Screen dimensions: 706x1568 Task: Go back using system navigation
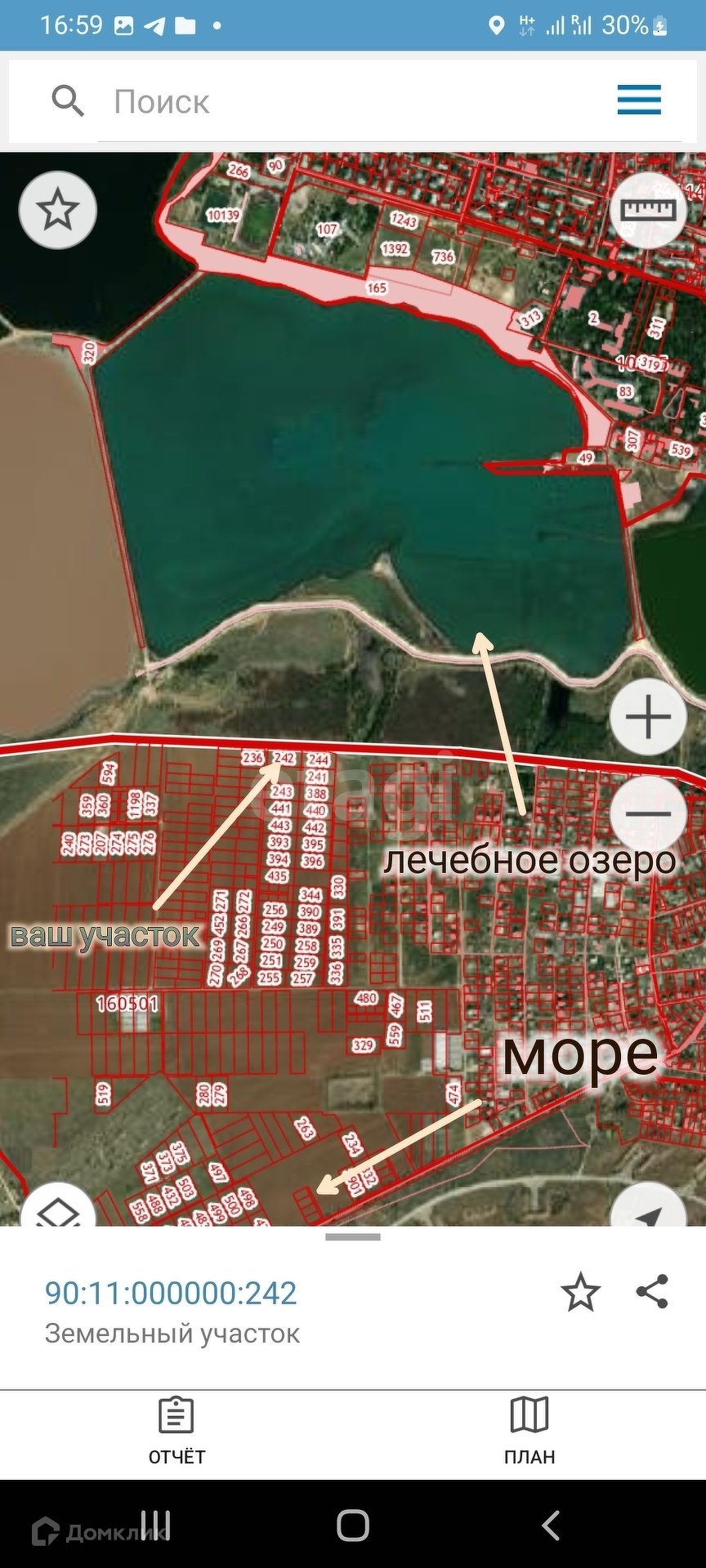coord(552,1525)
